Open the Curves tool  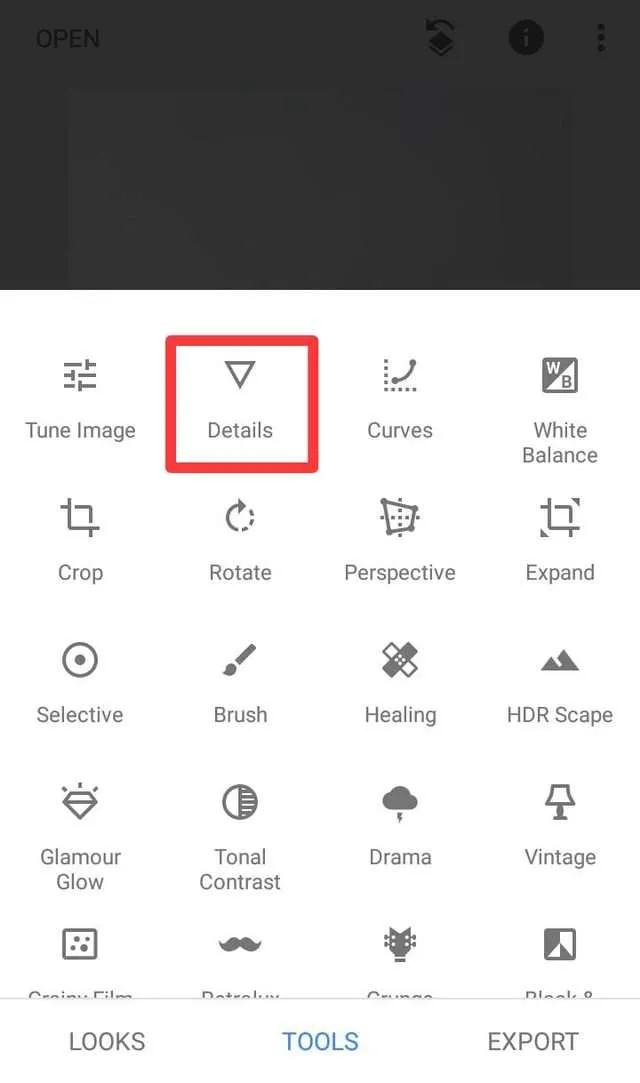coord(400,399)
